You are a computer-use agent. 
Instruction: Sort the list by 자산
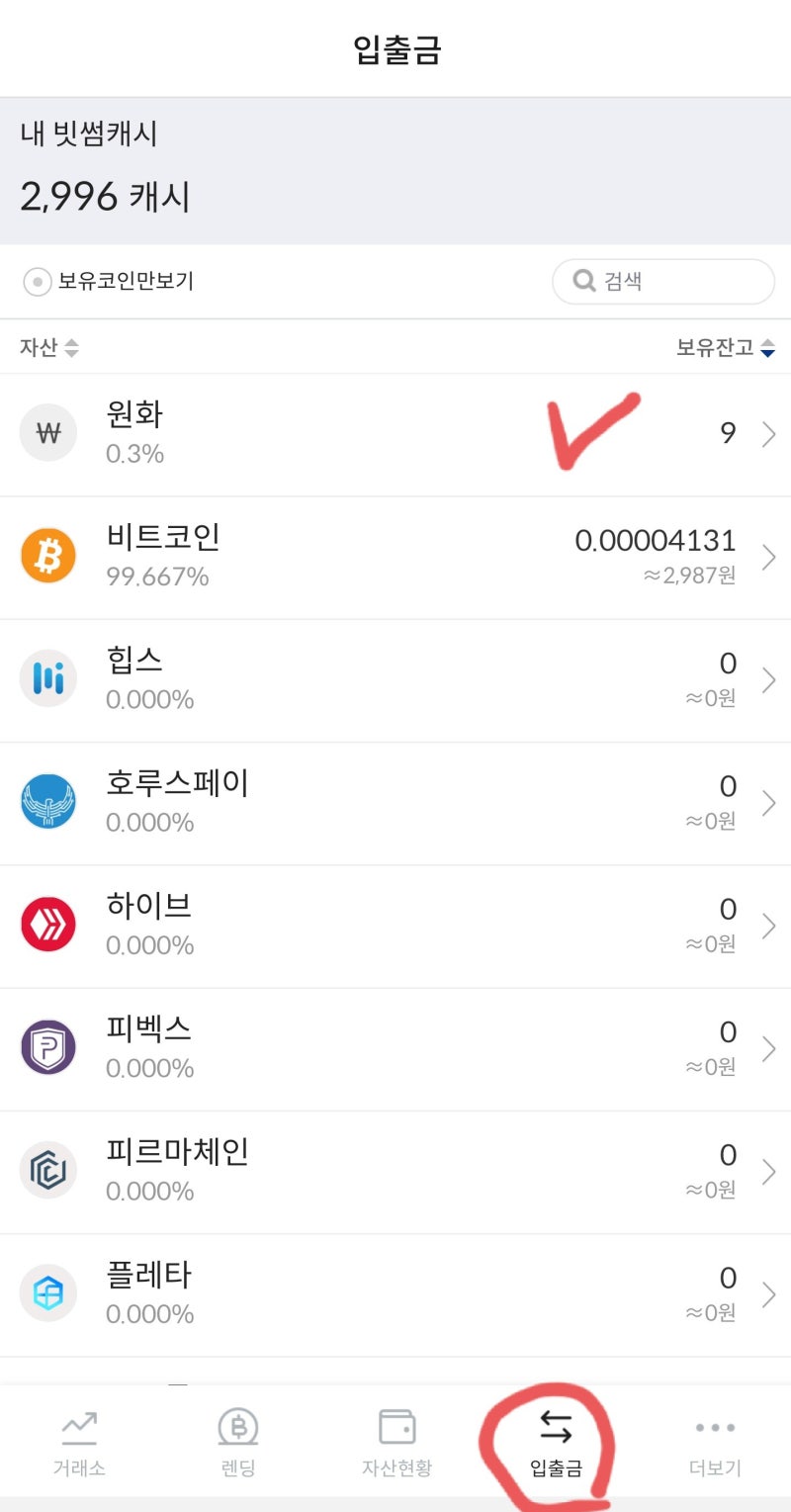coord(49,348)
